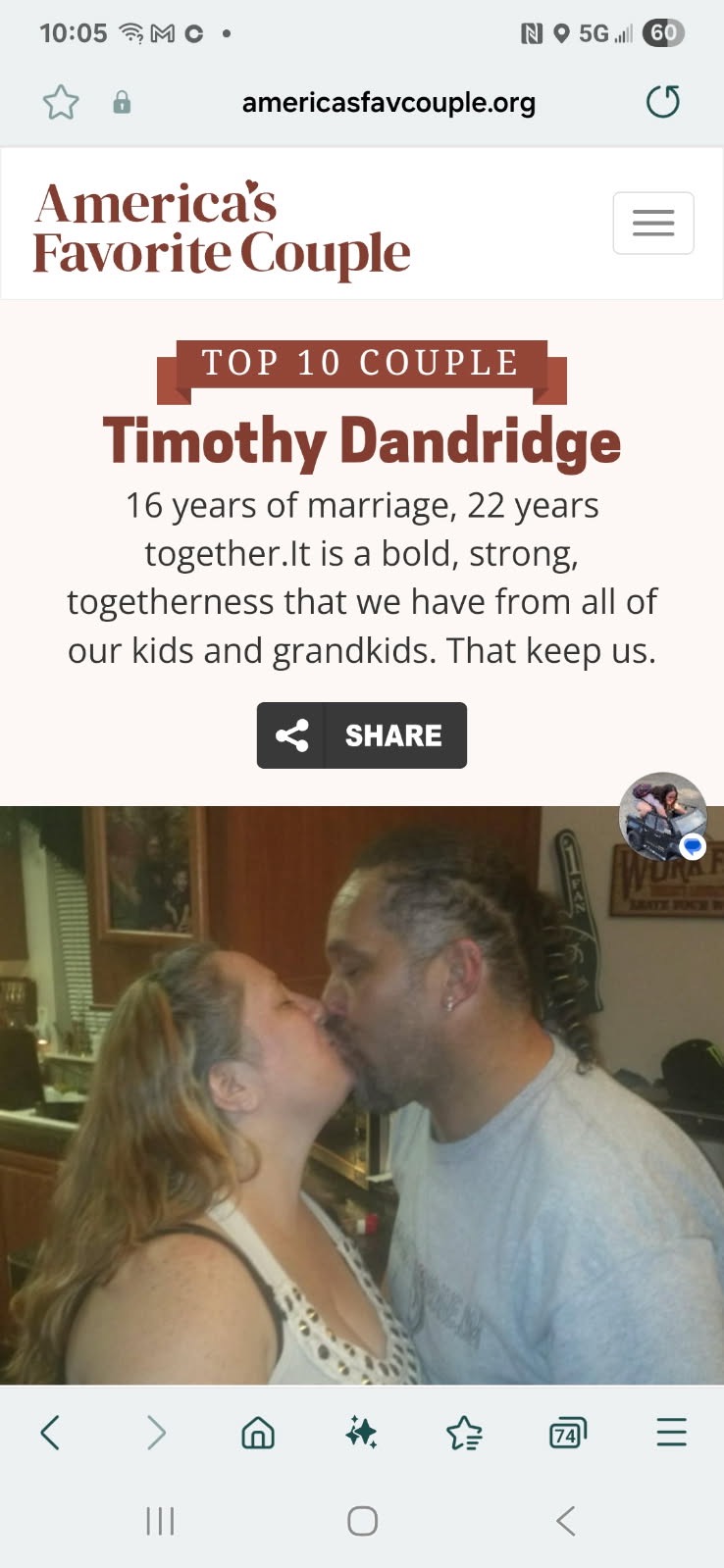Tap the americasfavcouple.org address bar

coord(388,102)
